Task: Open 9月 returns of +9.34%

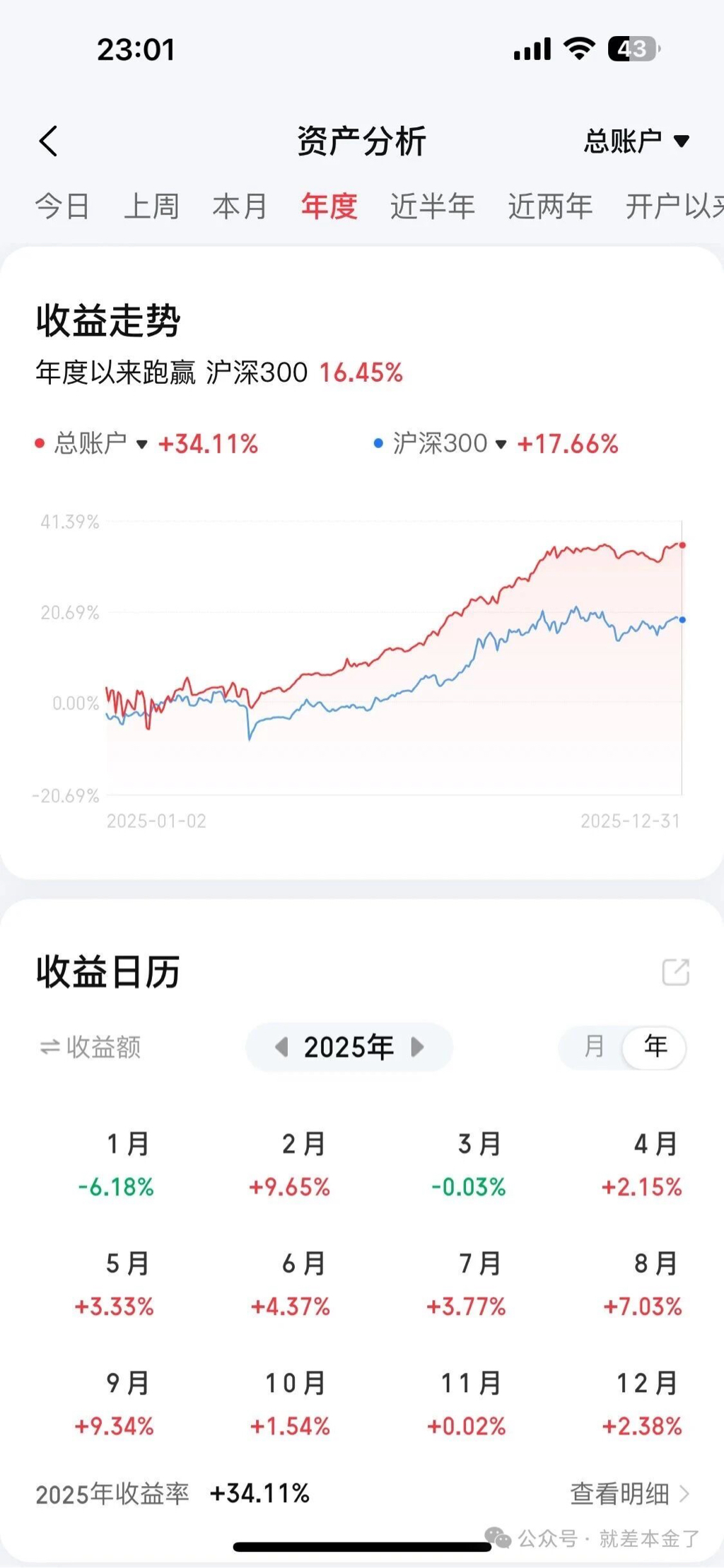Action: click(x=115, y=1404)
